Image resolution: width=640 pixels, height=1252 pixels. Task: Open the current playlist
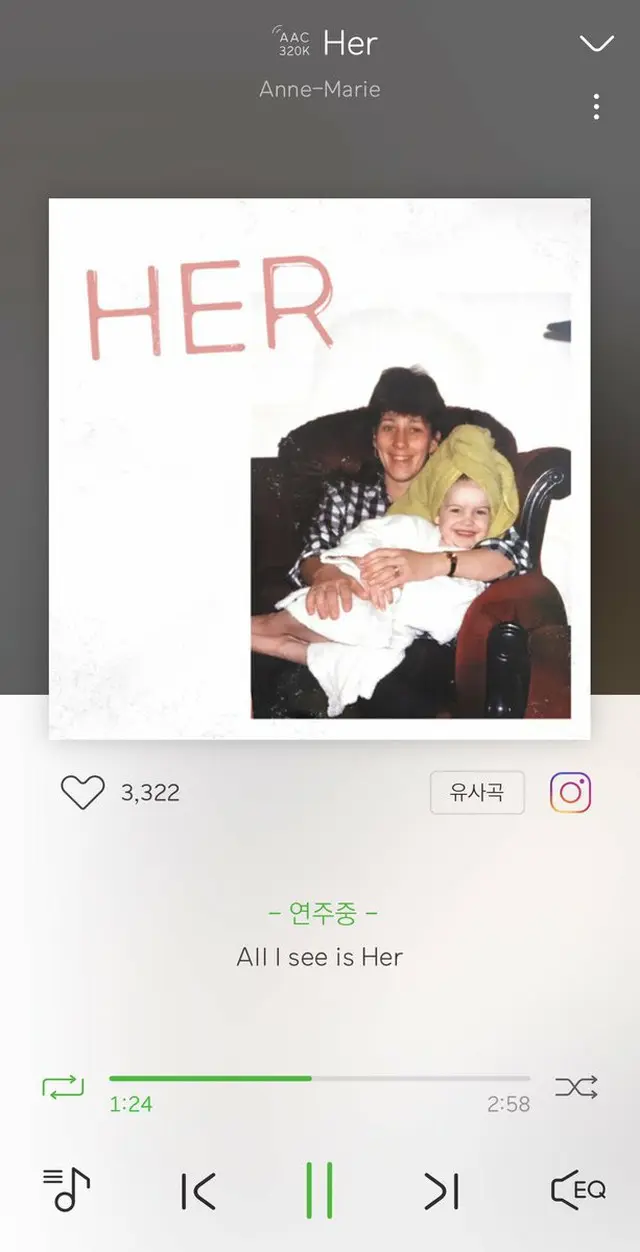pos(66,1189)
